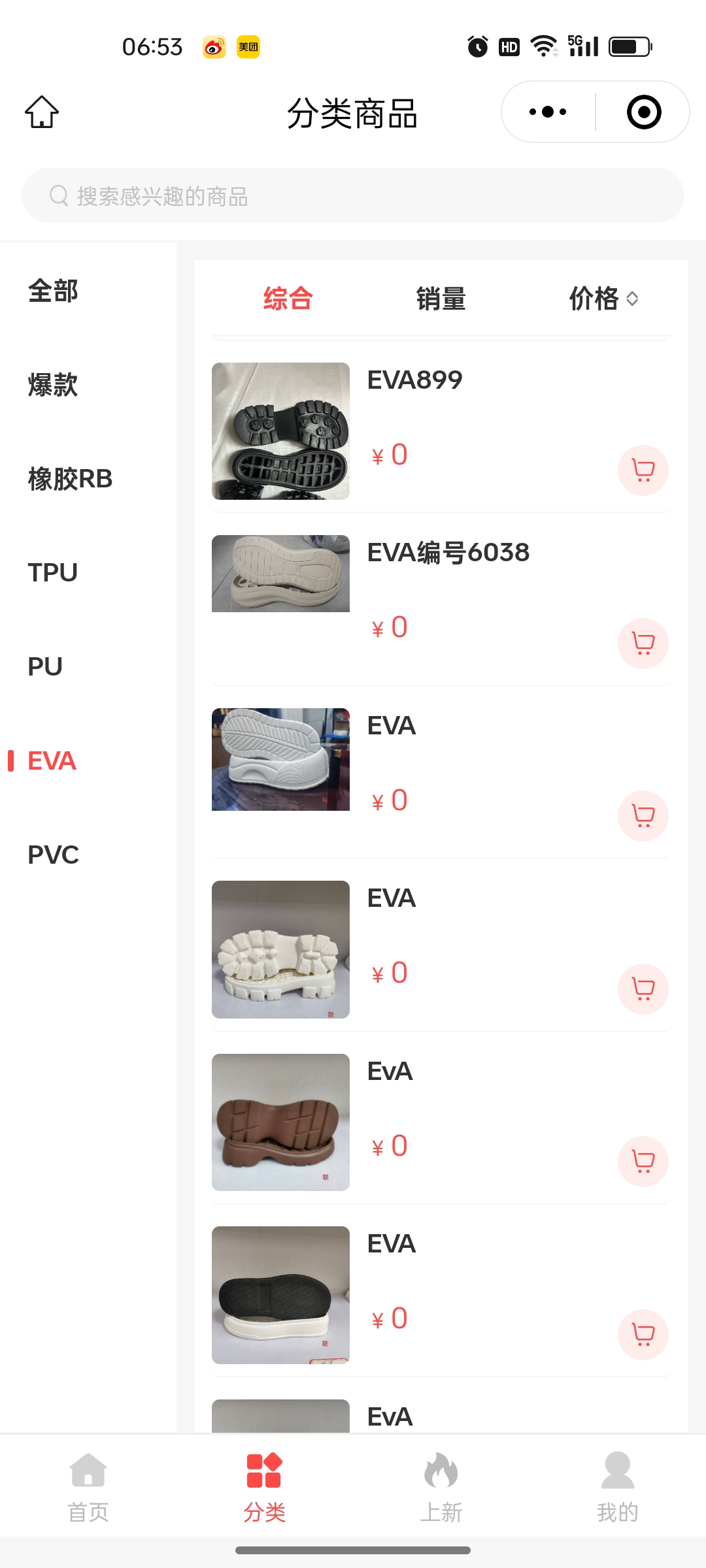Switch to the 爆款 category
This screenshot has width=706, height=1568.
[x=53, y=385]
